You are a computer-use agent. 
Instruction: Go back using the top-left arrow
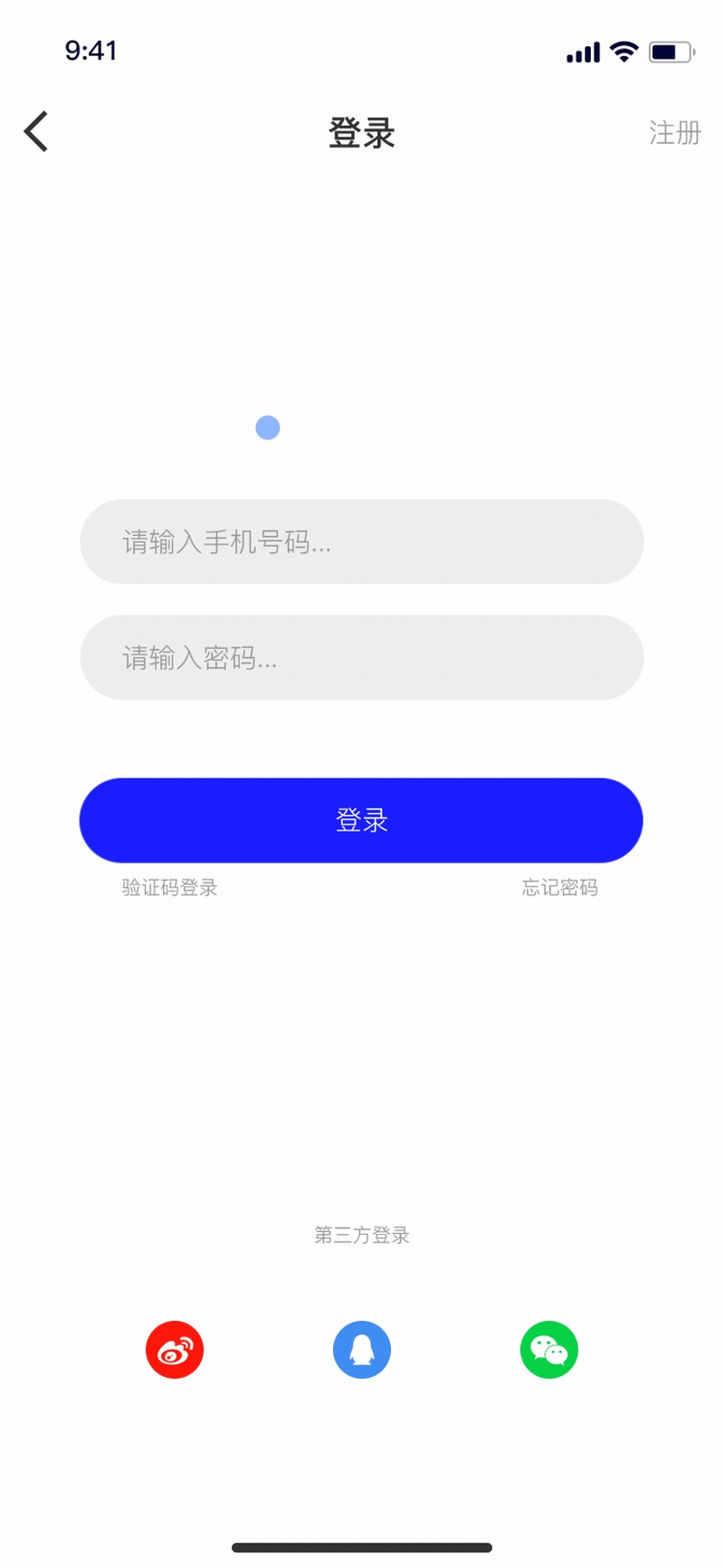point(36,132)
